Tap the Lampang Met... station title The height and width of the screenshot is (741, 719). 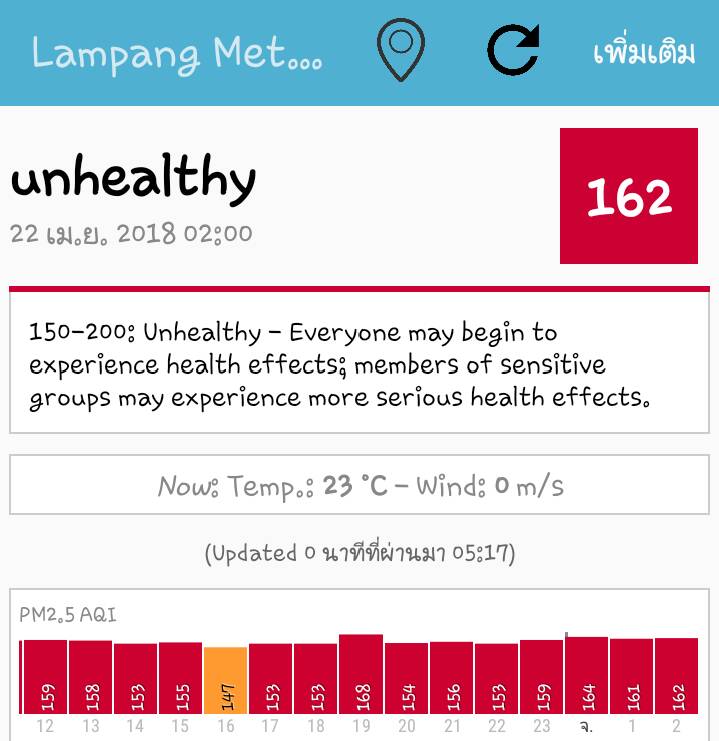[x=177, y=52]
